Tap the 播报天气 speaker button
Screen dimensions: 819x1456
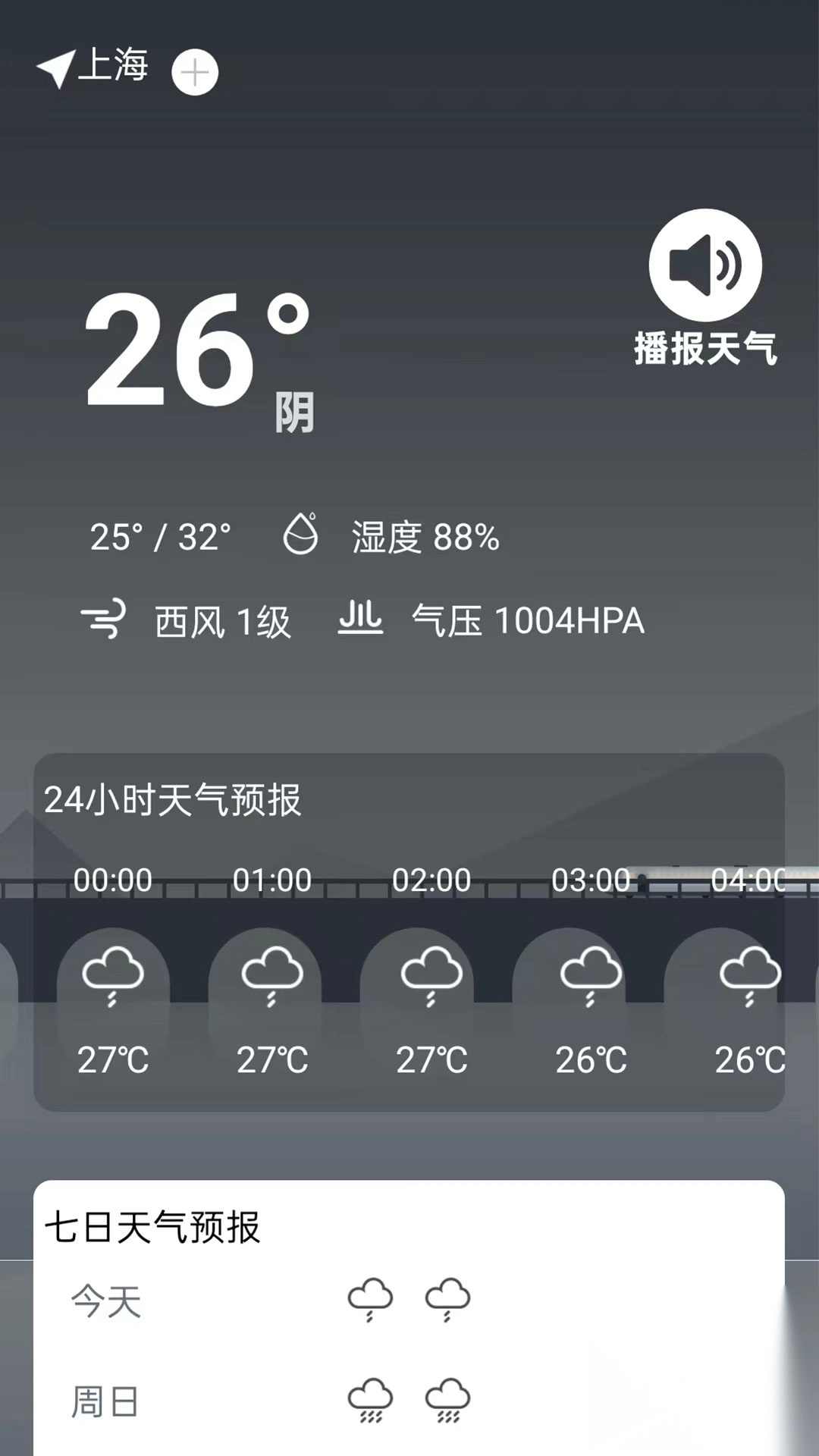[x=705, y=266]
